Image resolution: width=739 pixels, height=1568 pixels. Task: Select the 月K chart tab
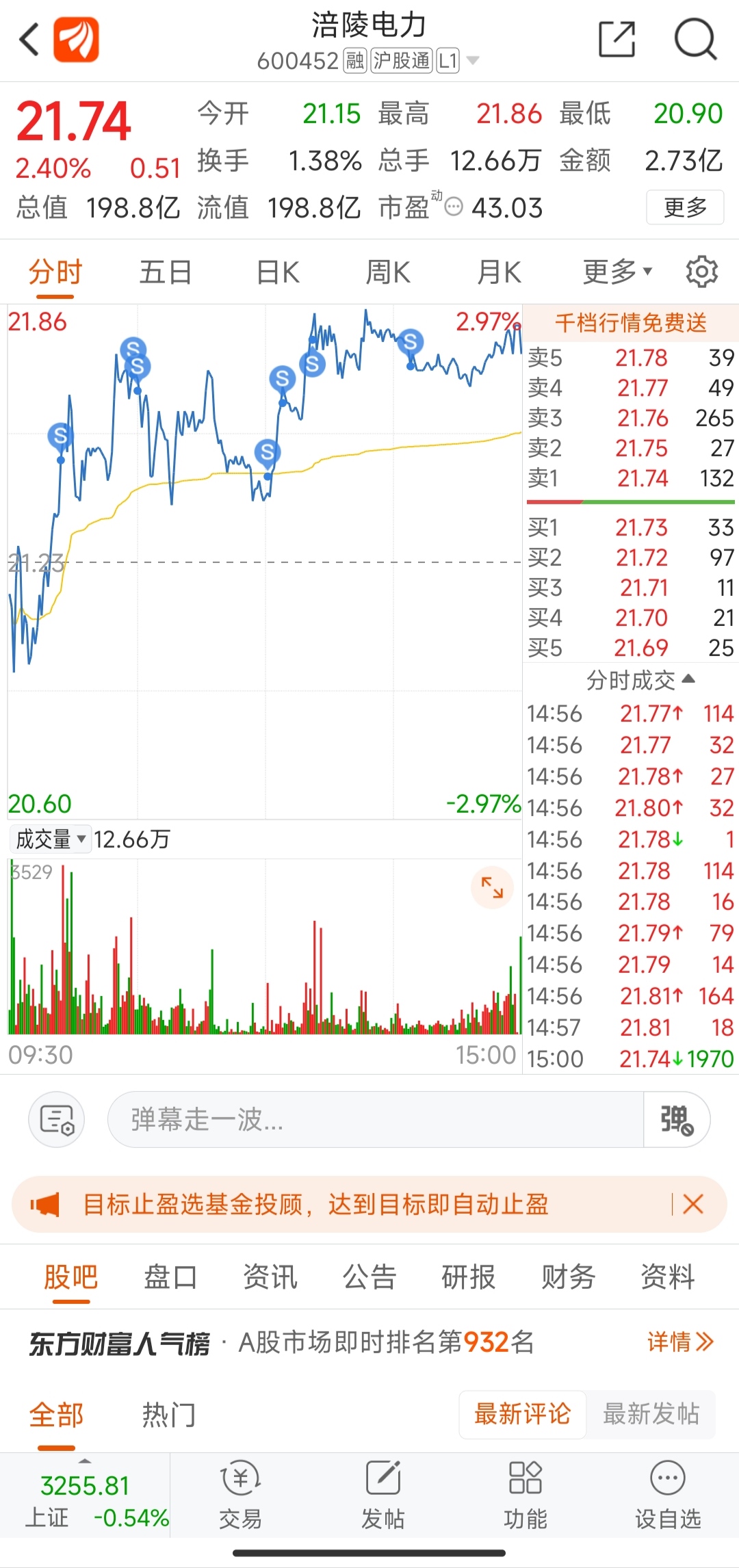point(499,272)
